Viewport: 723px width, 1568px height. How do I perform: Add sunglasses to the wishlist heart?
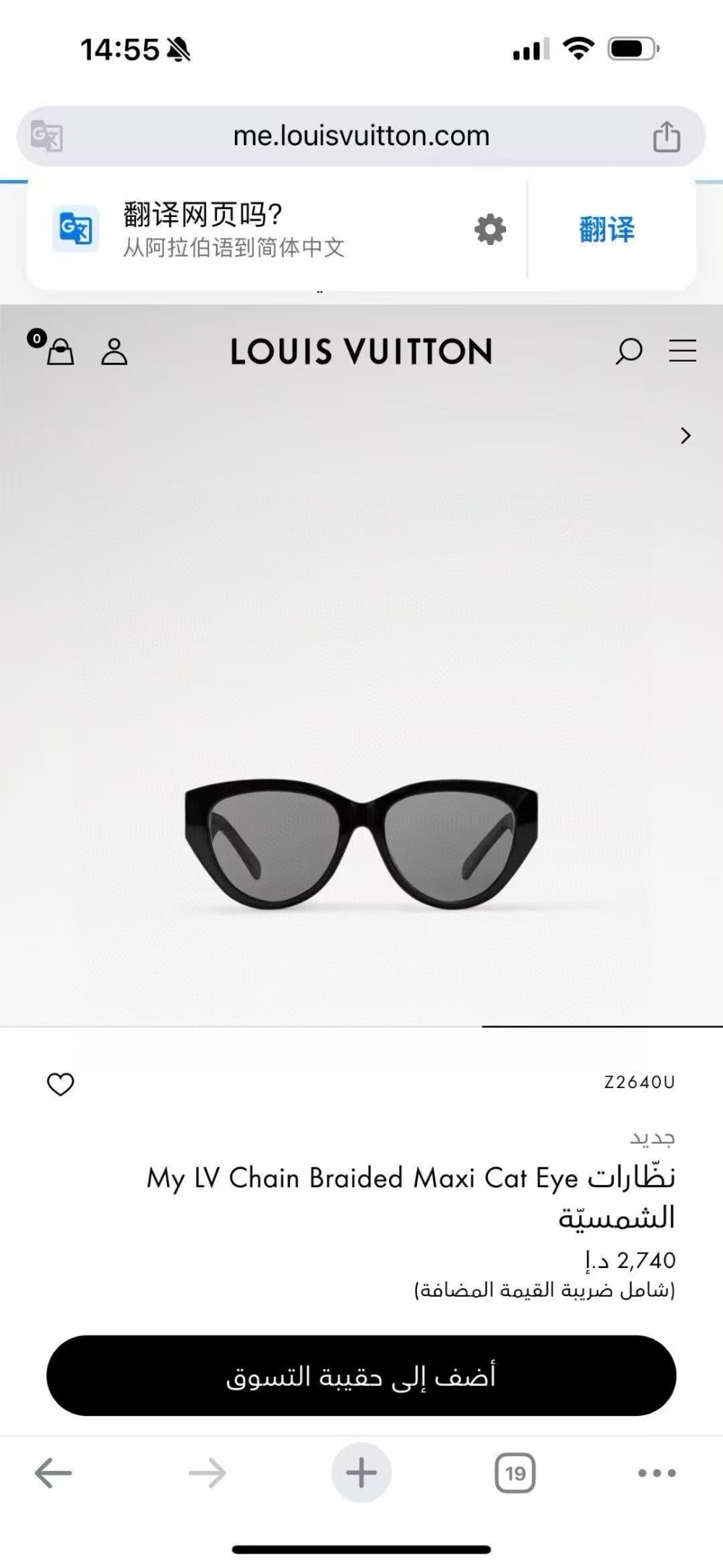pyautogui.click(x=61, y=1084)
